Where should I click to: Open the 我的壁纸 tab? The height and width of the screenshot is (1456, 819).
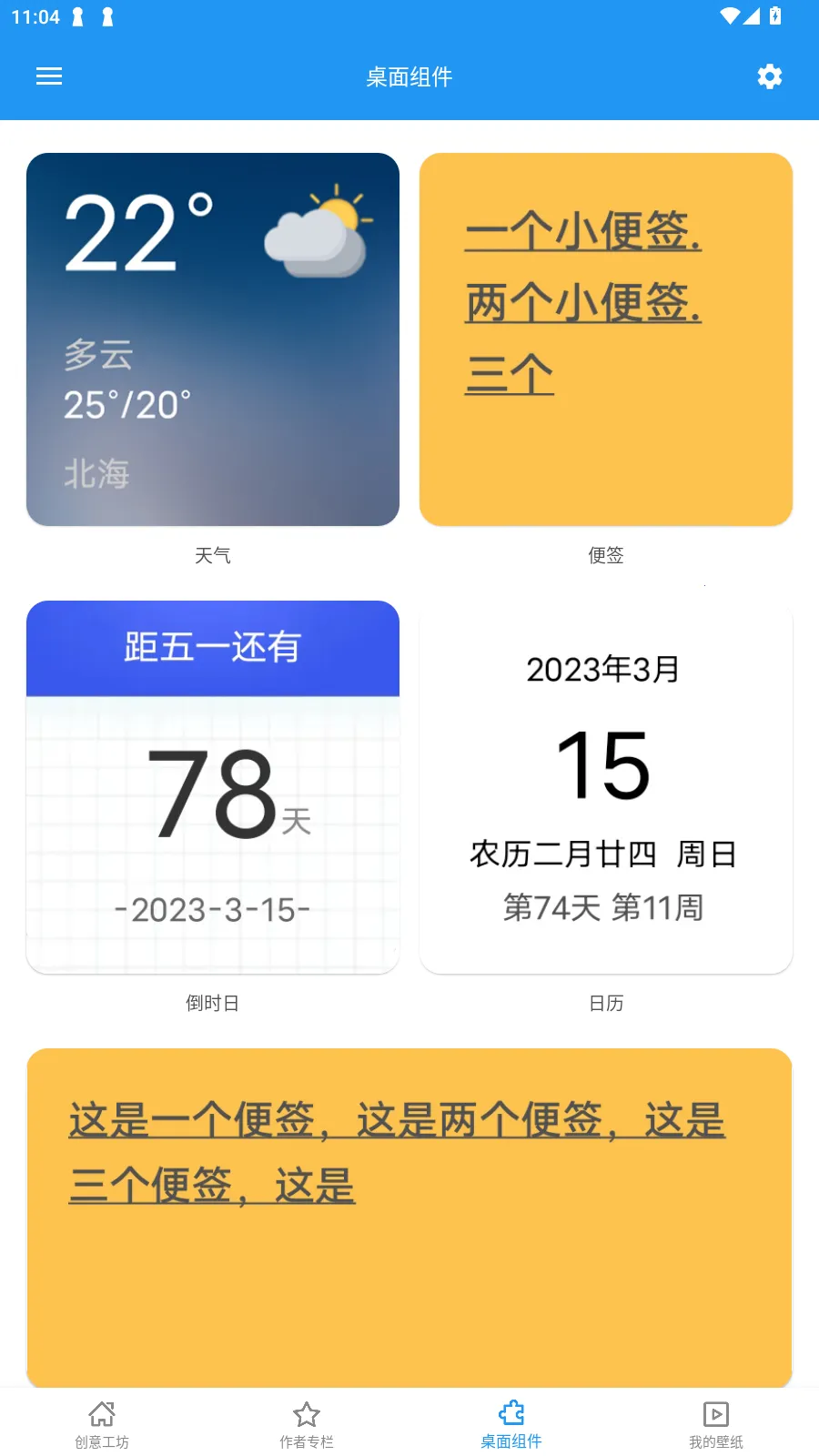point(716,1424)
